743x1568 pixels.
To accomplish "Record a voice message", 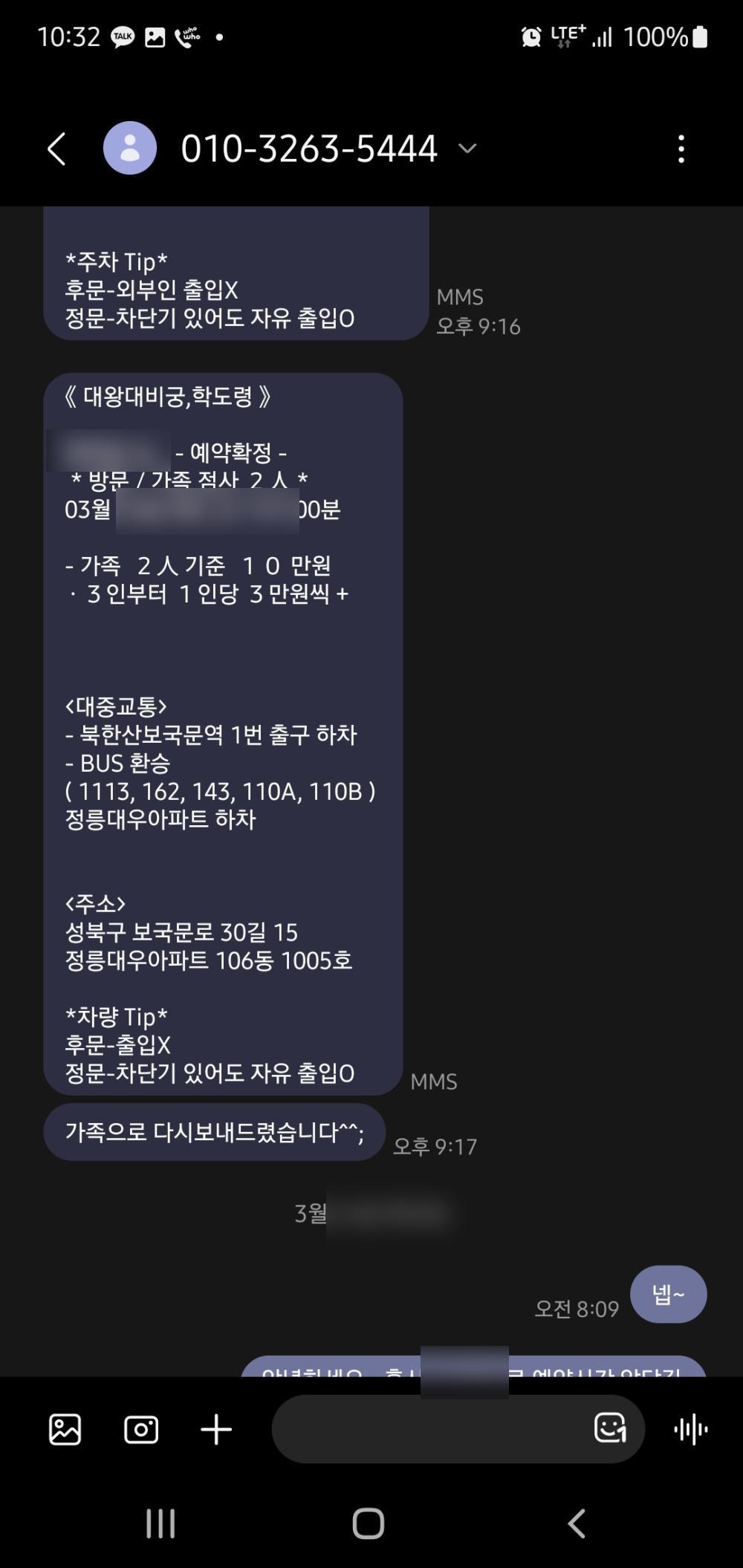I will 690,1429.
